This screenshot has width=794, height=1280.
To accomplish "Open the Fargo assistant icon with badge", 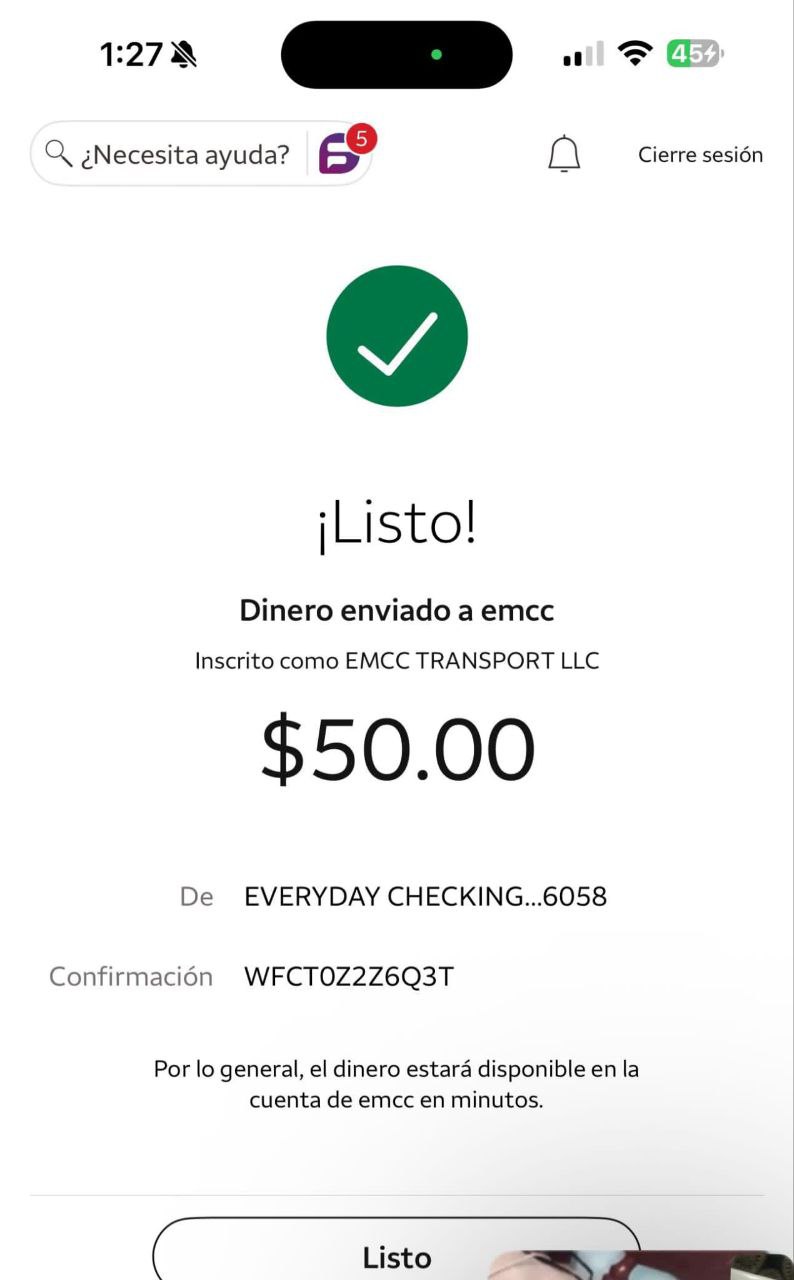I will [341, 154].
